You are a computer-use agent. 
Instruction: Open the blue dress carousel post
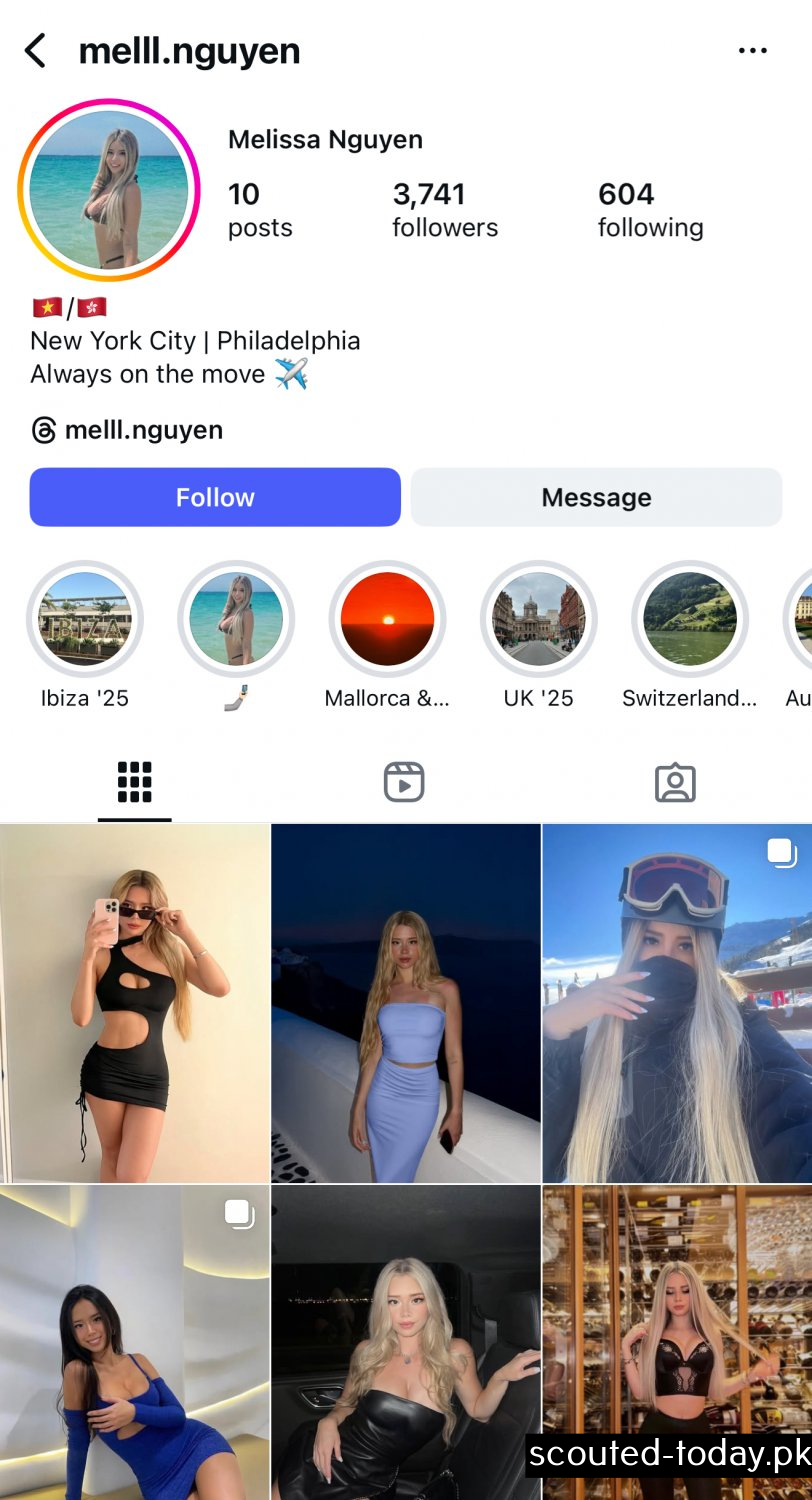tap(135, 1342)
